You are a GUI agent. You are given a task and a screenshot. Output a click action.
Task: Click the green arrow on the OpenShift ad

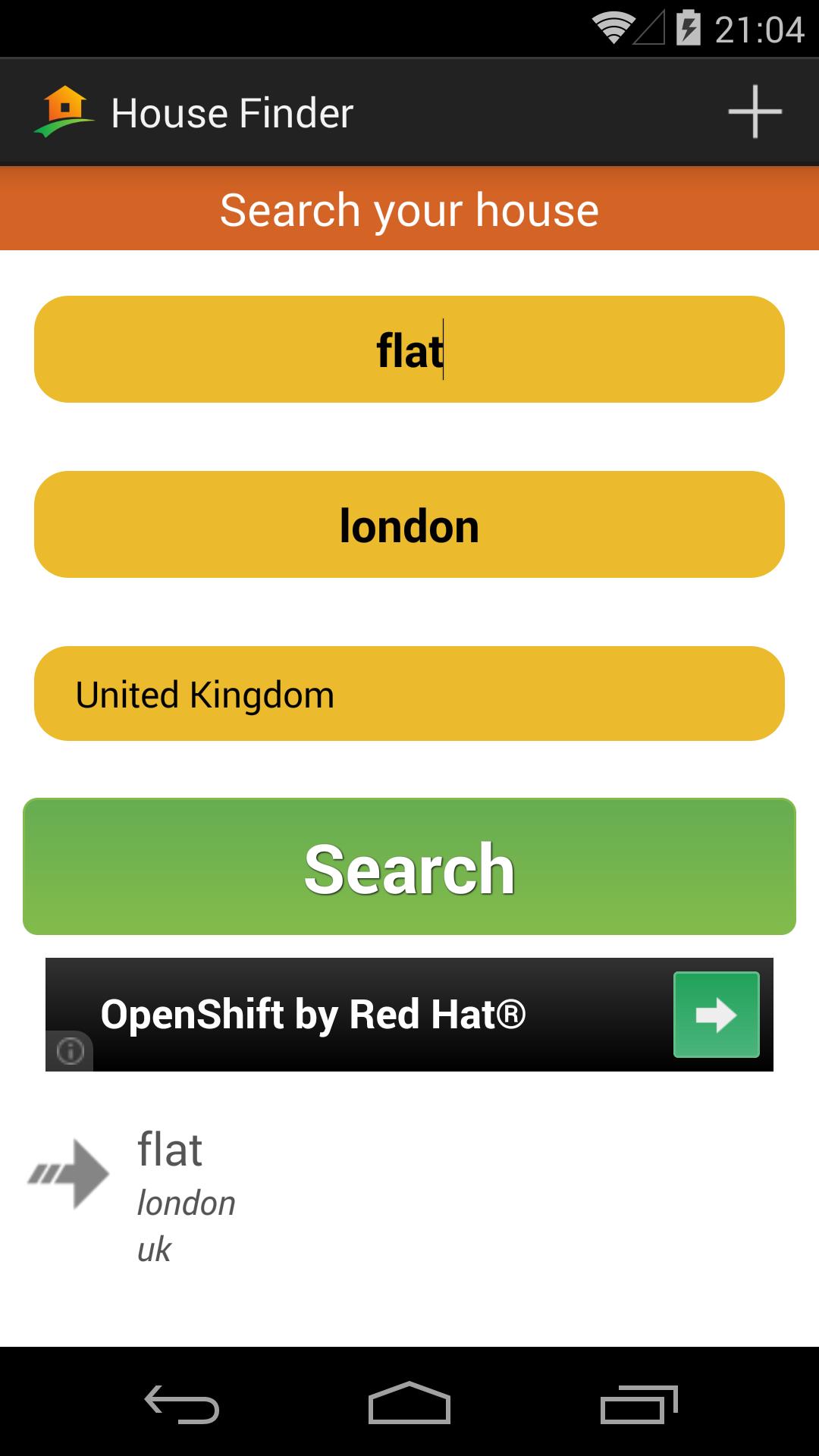715,1015
